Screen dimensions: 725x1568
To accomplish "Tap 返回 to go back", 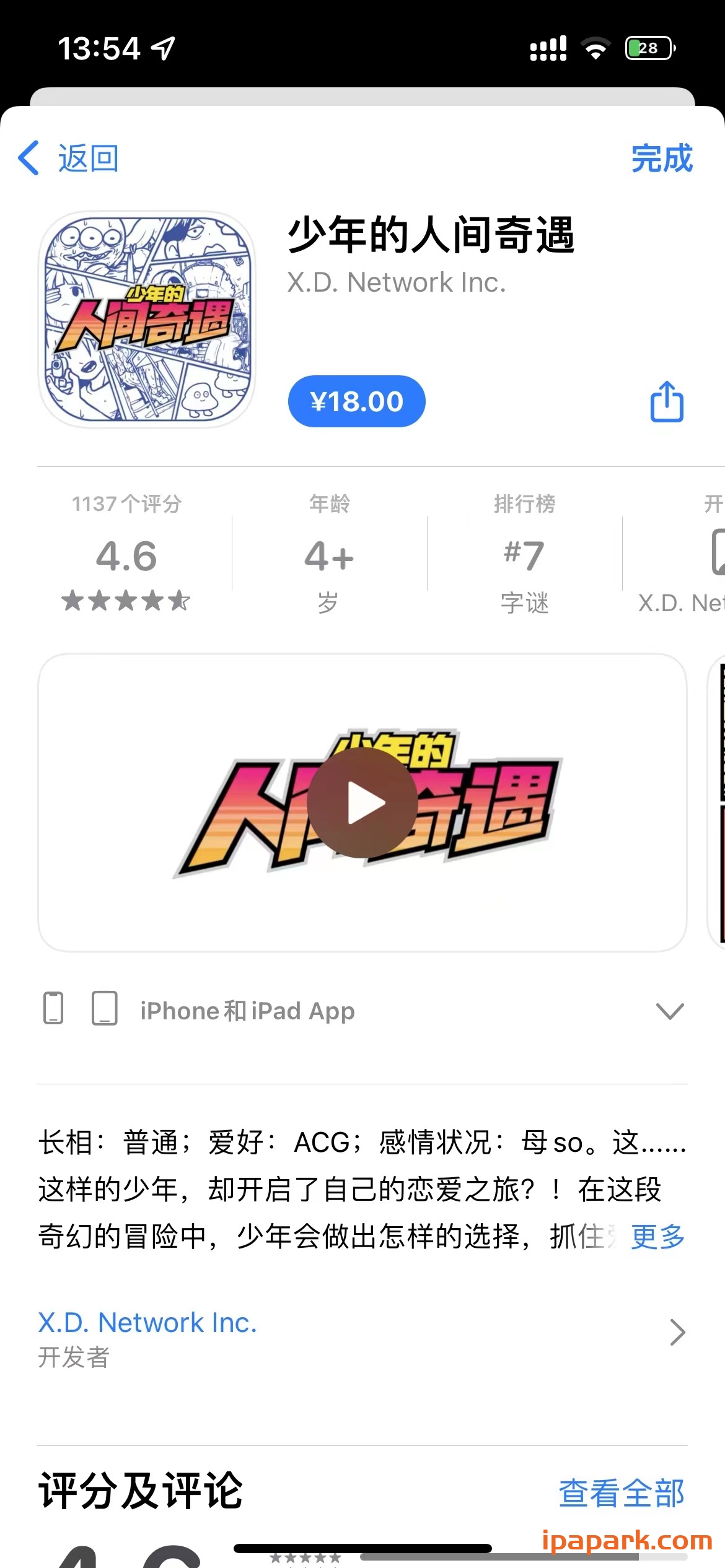I will (x=87, y=157).
